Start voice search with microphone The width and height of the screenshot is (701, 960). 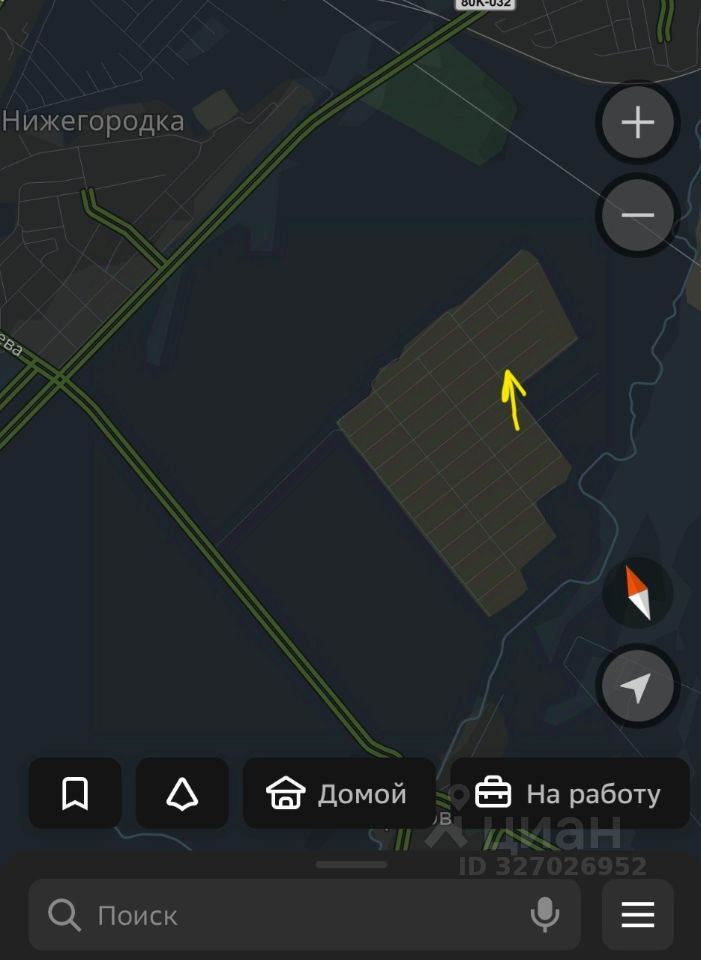coord(544,915)
